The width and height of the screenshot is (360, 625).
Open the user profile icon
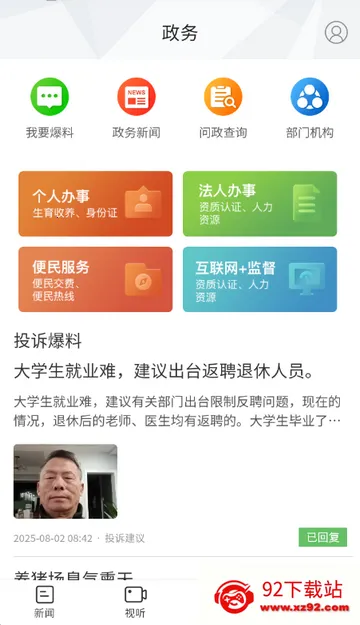coord(336,32)
